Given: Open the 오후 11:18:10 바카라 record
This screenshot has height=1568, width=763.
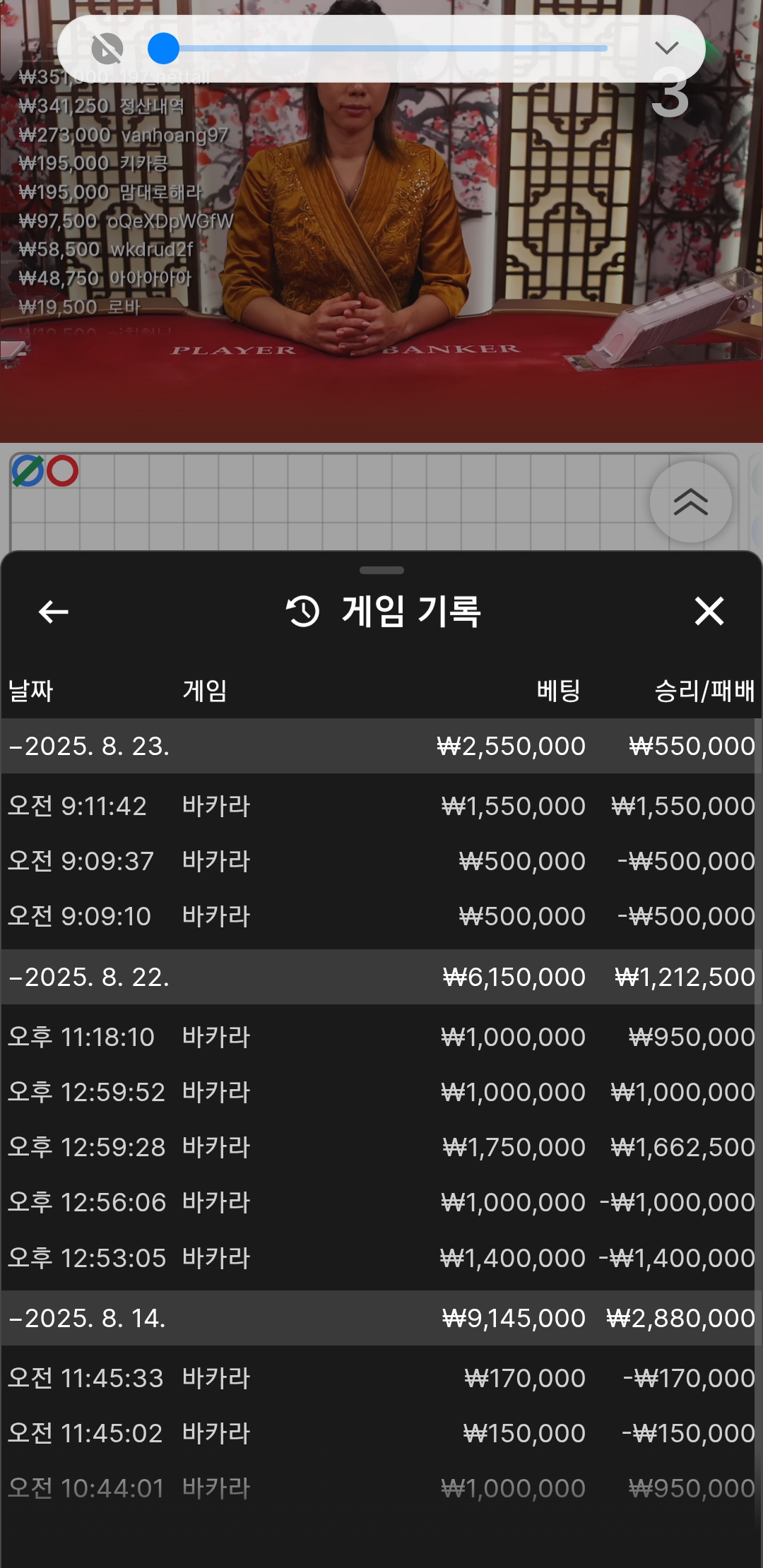Looking at the screenshot, I should (x=381, y=1038).
